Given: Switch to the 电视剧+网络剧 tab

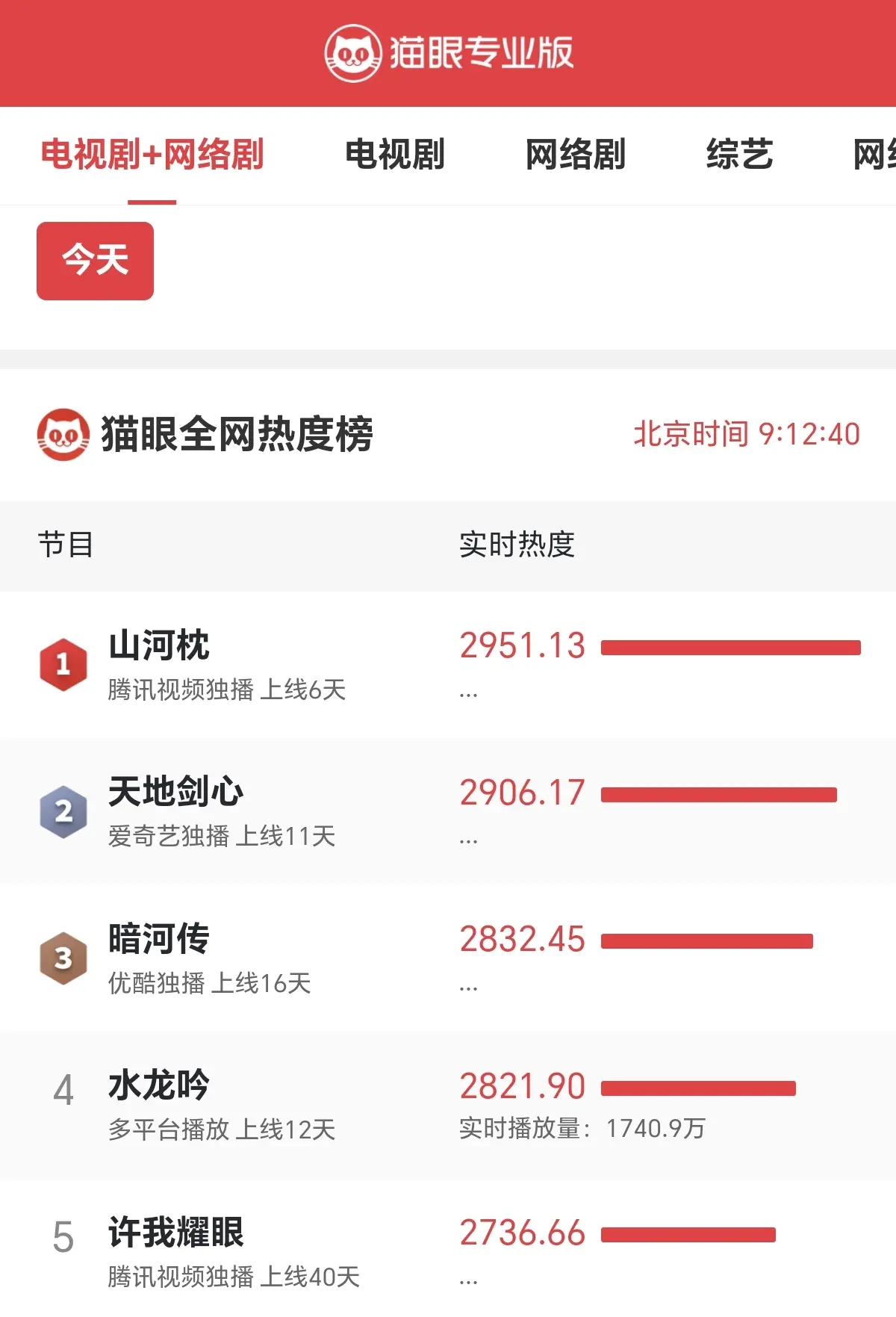Looking at the screenshot, I should pos(152,155).
